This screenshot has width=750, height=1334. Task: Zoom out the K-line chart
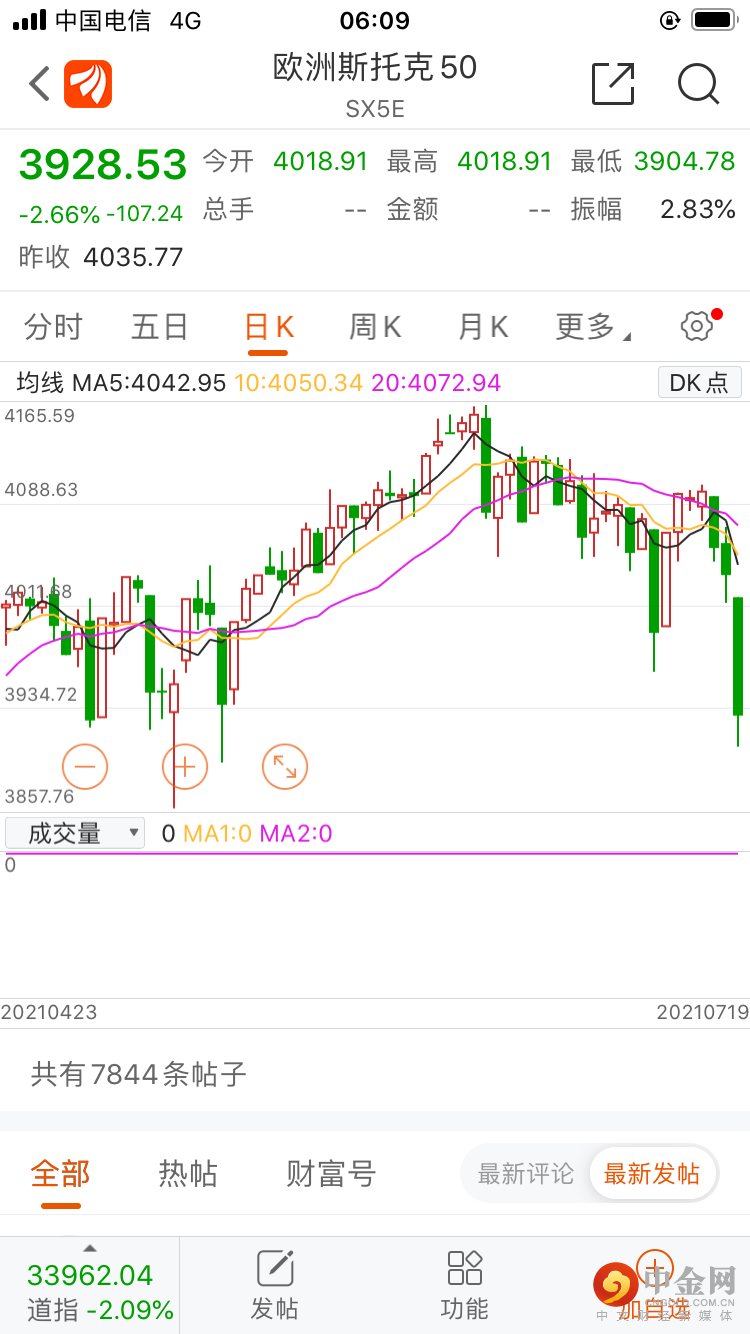pos(85,767)
